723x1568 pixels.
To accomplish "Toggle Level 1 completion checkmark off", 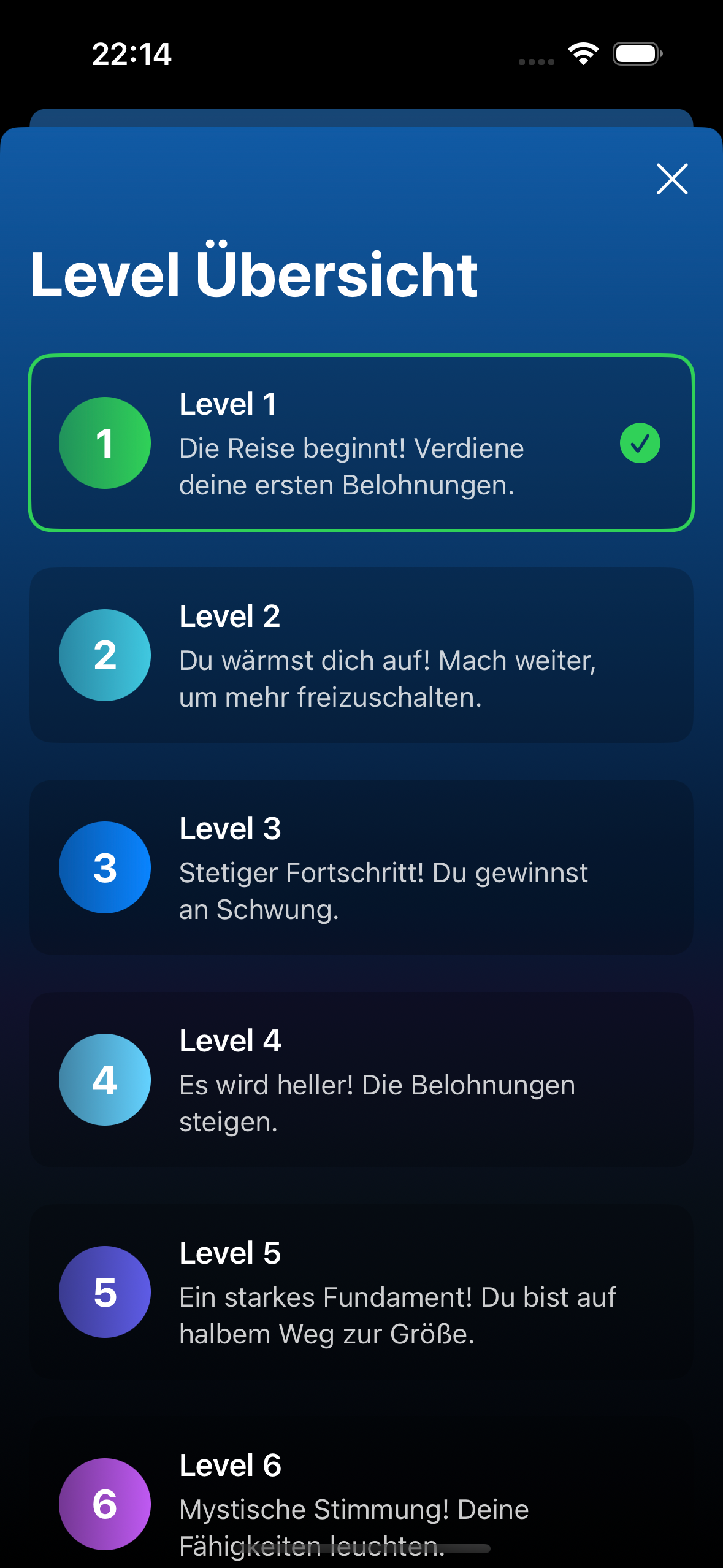I will point(640,443).
